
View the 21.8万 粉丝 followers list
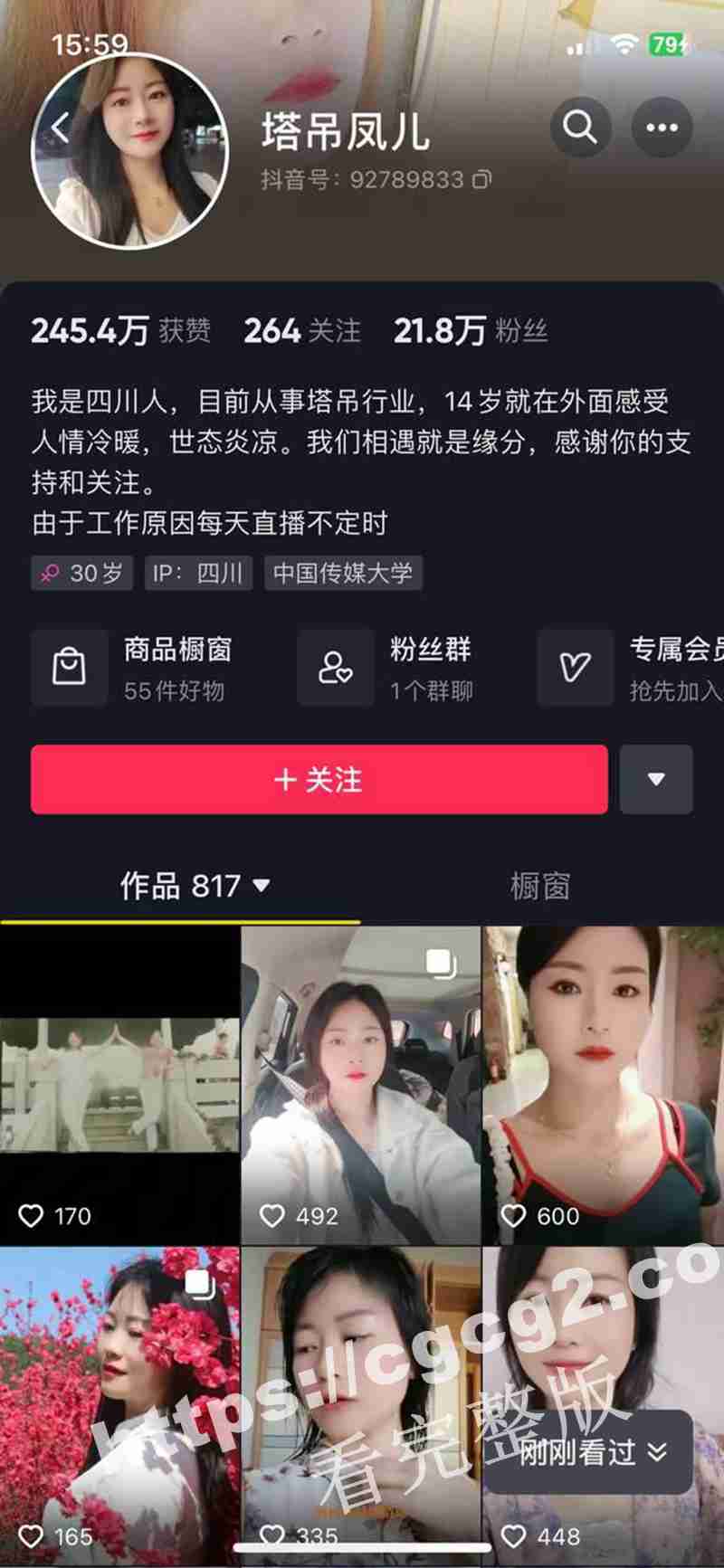pyautogui.click(x=470, y=330)
